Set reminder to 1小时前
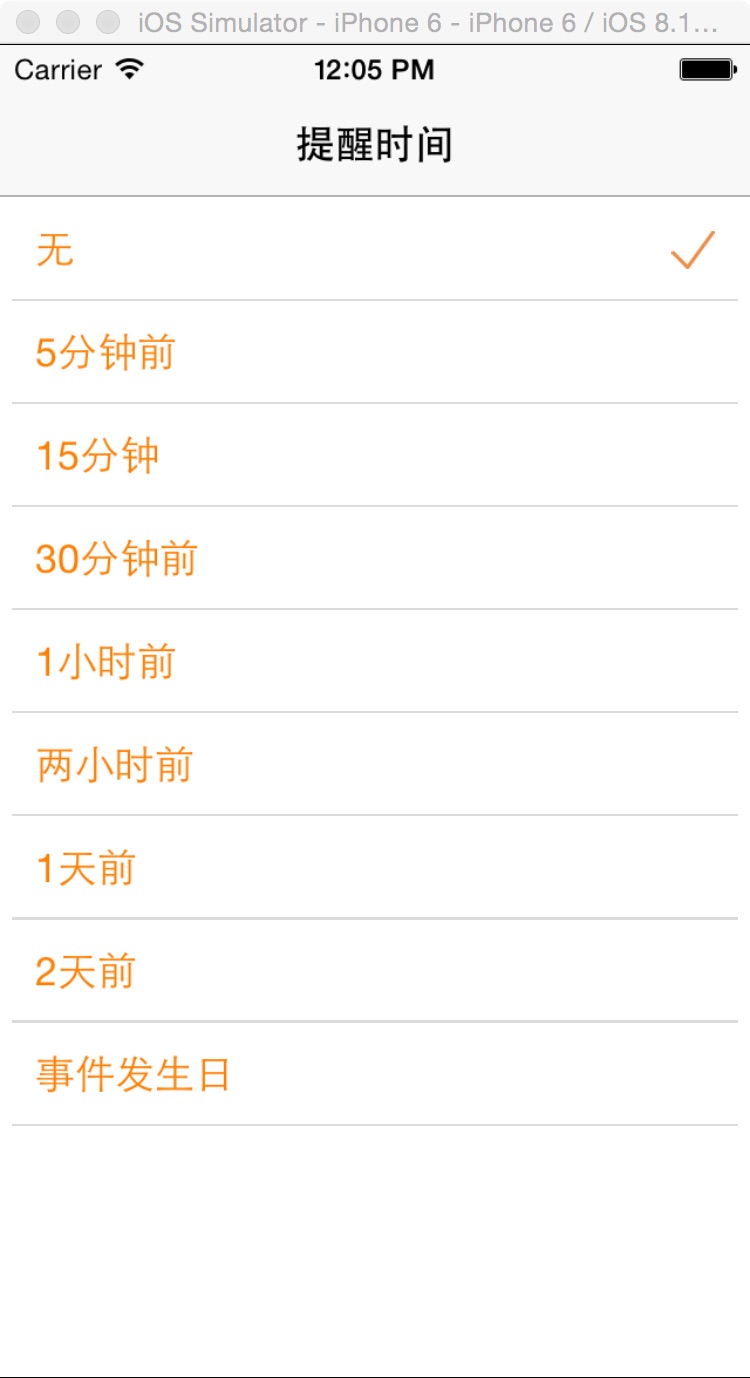 [375, 661]
